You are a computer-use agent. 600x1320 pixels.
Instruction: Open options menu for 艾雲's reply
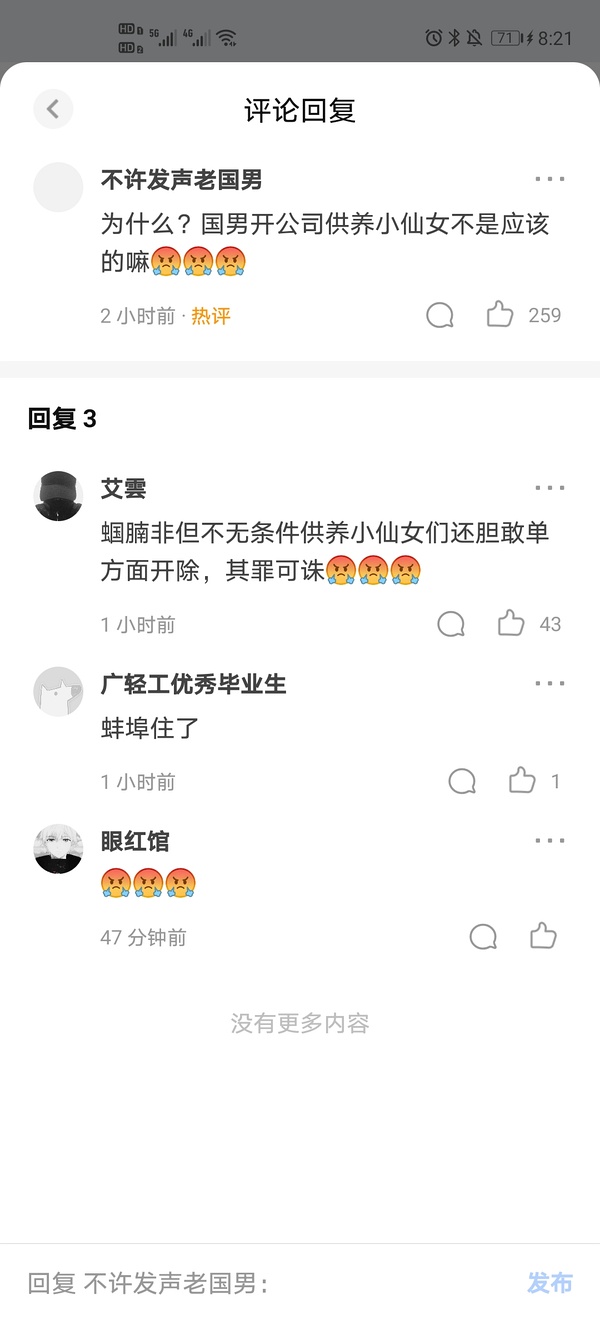(x=549, y=488)
